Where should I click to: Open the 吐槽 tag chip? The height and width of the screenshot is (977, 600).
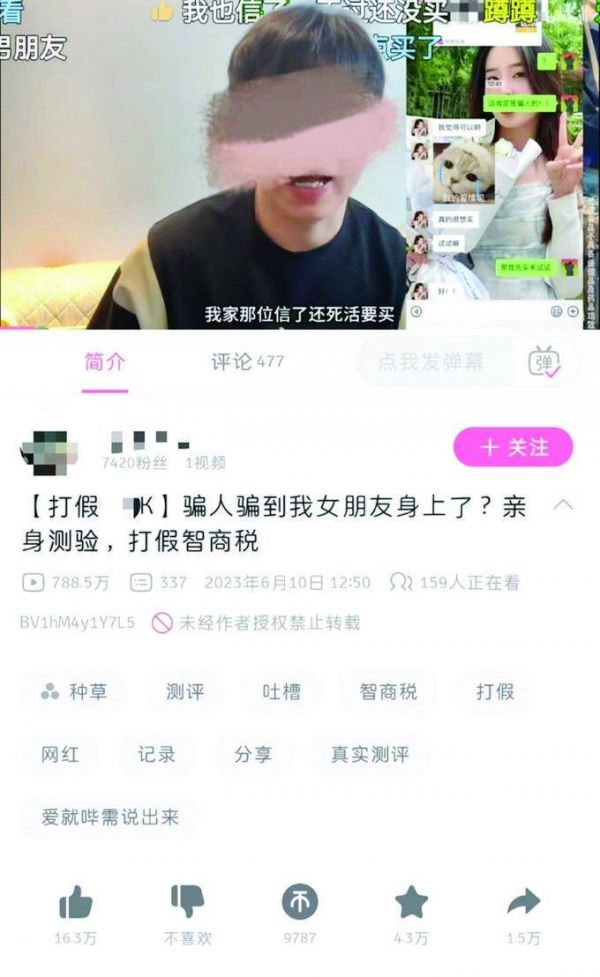tap(281, 692)
